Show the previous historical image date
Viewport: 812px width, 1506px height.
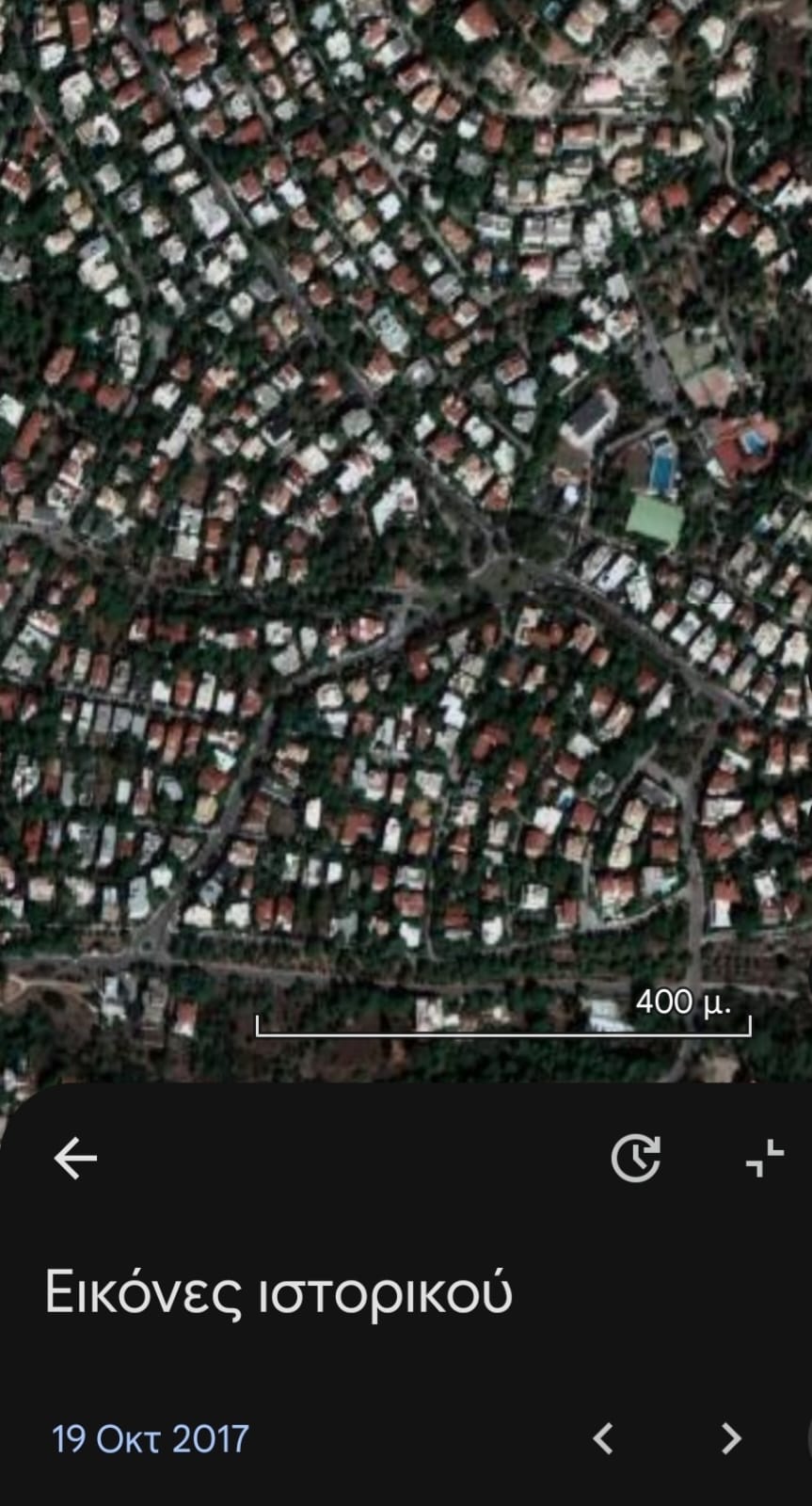click(x=603, y=1438)
